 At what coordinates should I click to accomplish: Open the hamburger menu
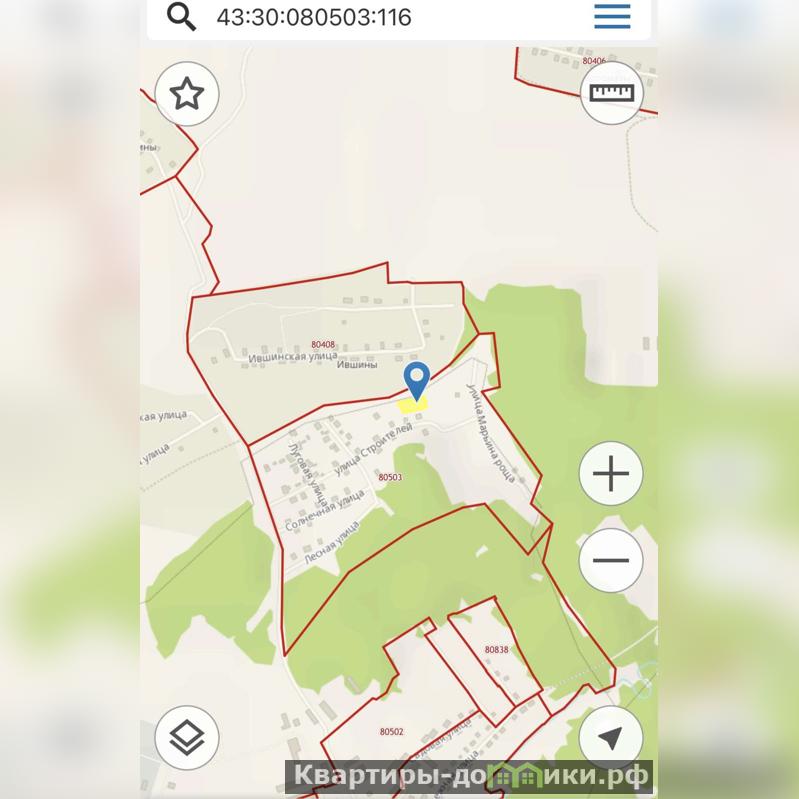612,16
